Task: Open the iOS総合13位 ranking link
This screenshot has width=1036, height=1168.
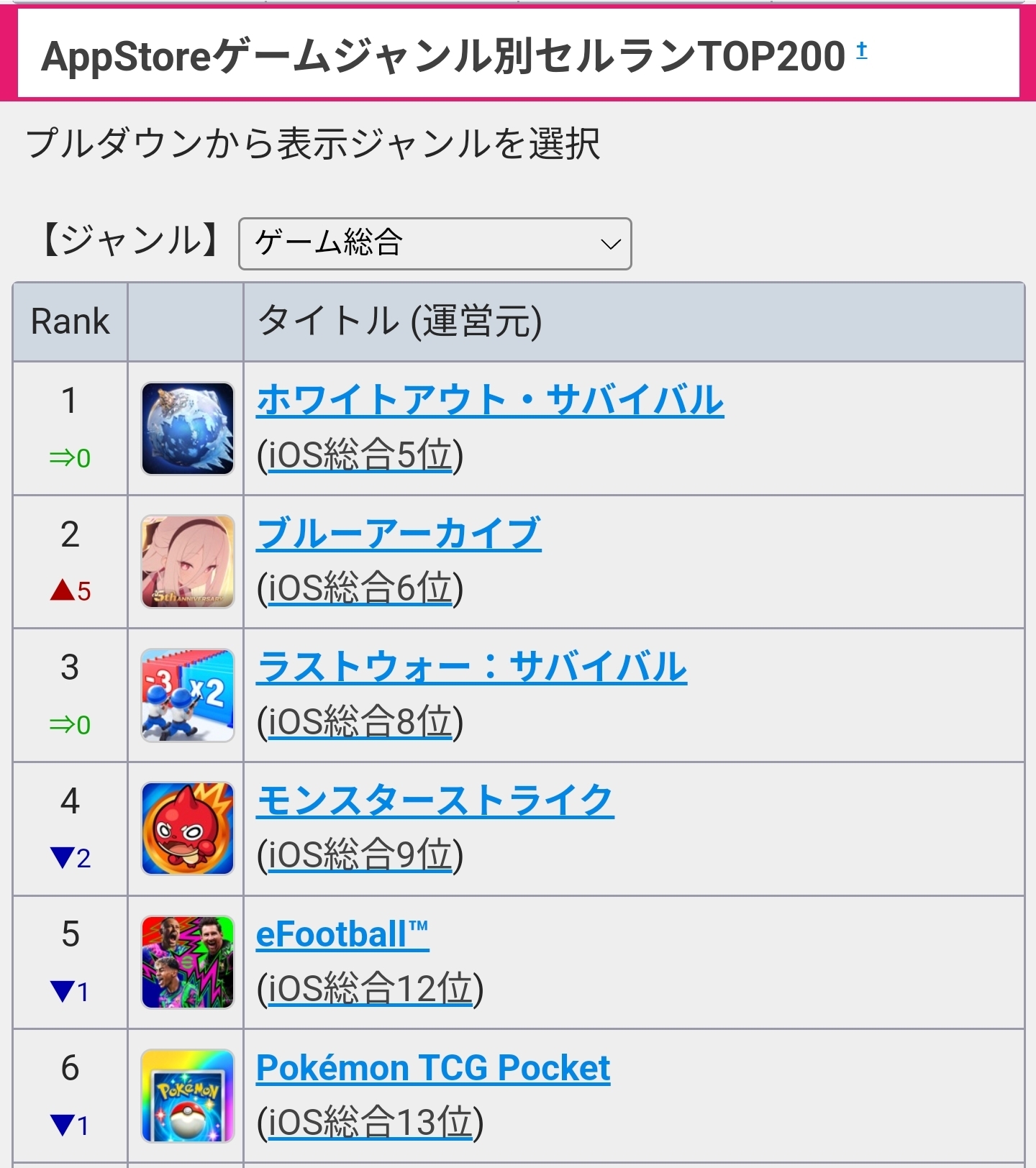Action: 370,1123
